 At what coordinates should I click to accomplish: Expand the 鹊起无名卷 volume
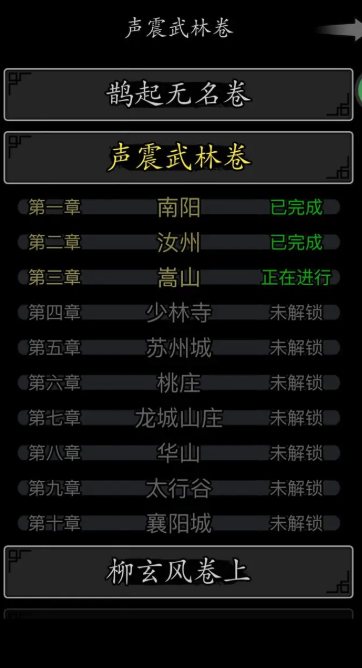178,94
